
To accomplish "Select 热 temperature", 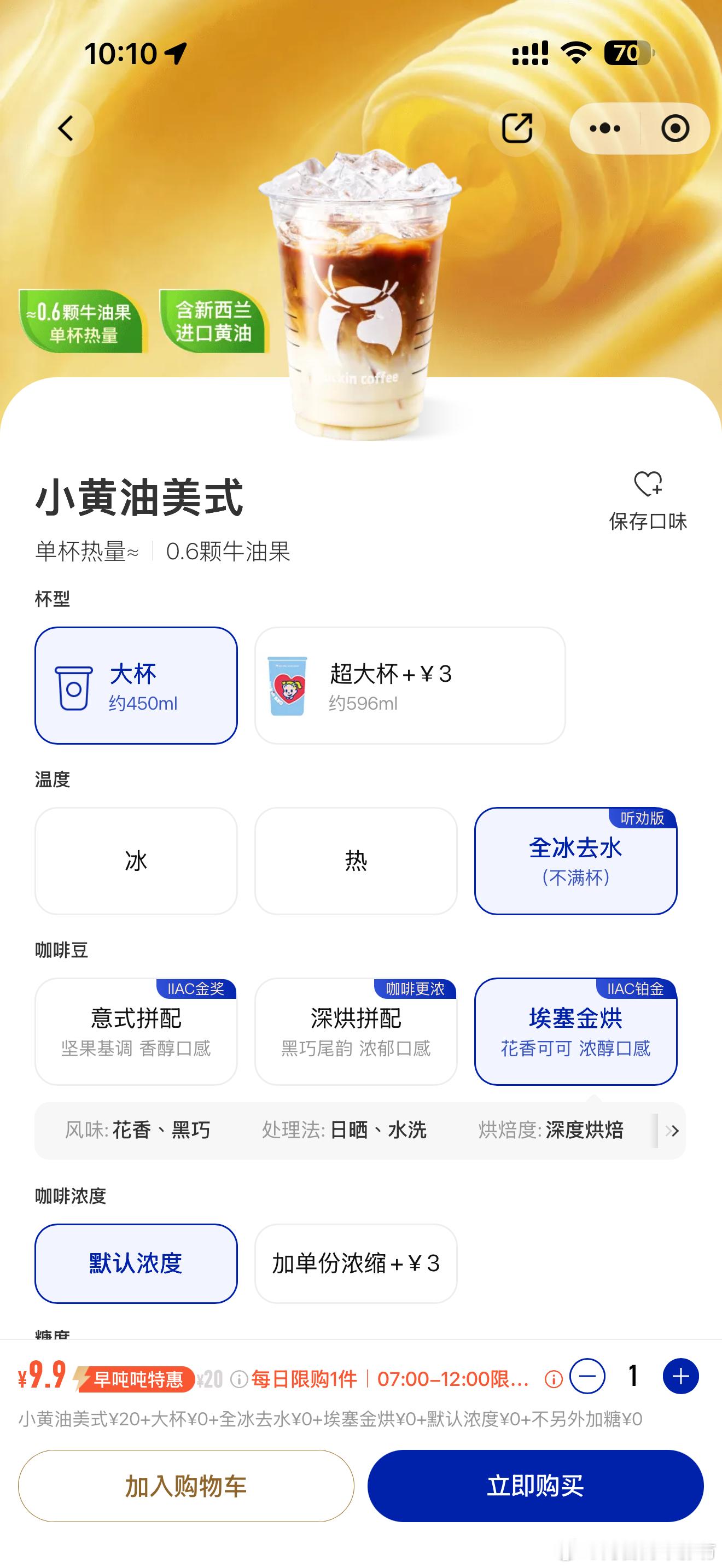I will click(356, 861).
